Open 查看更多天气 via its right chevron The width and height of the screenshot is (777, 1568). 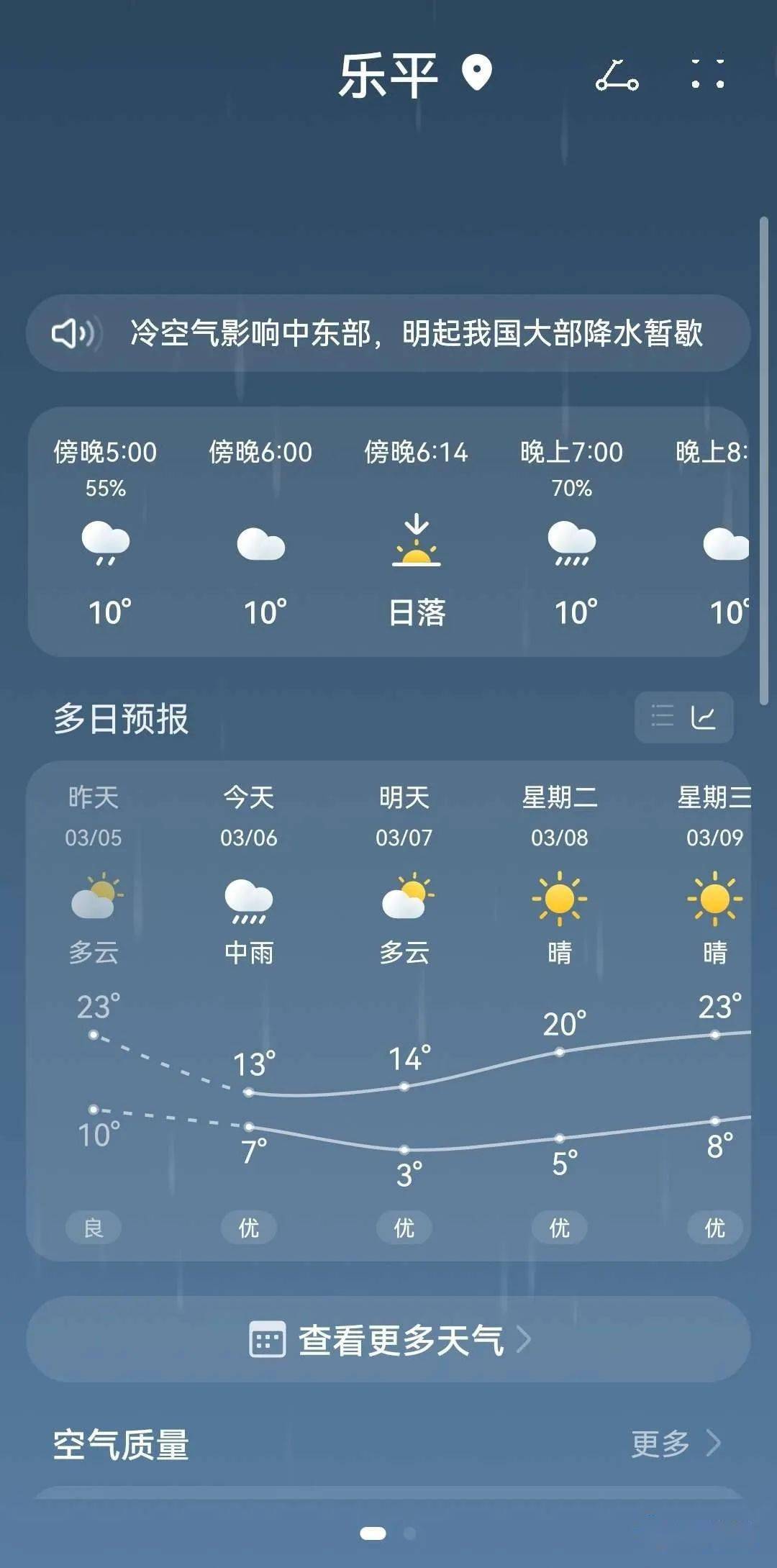click(x=527, y=1338)
